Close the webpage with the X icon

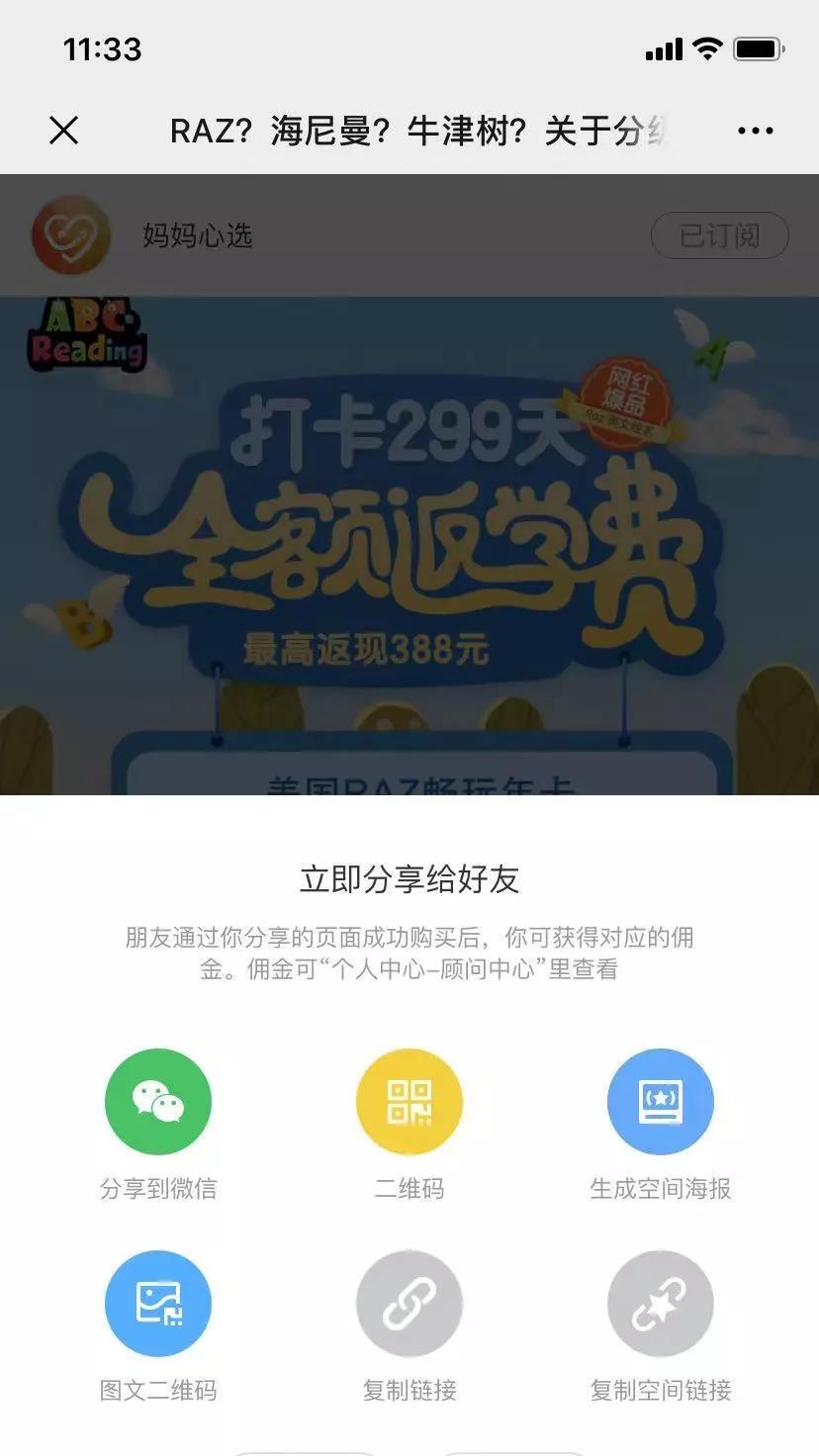[x=64, y=131]
